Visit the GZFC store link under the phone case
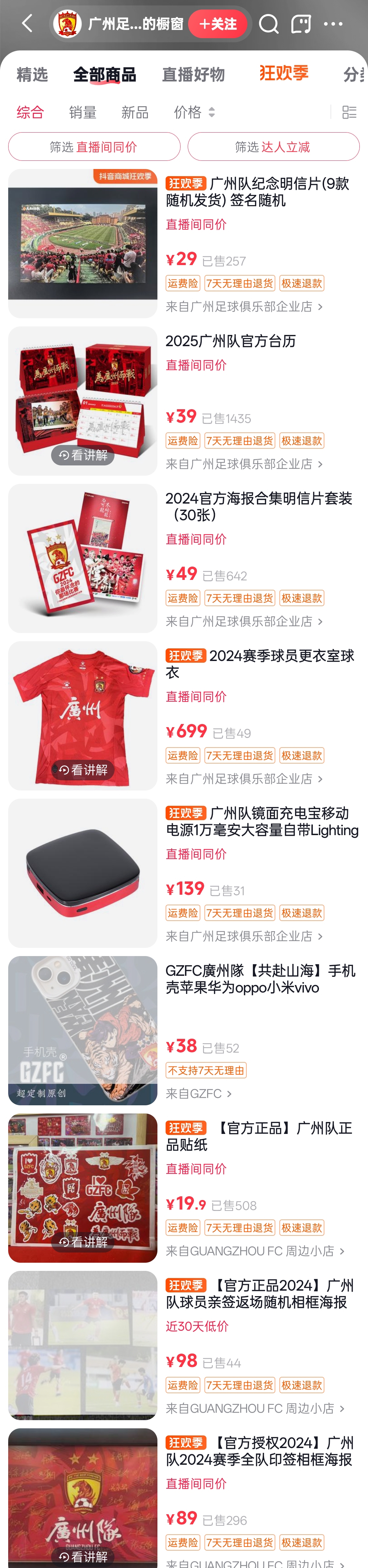368x1568 pixels. 199,1094
